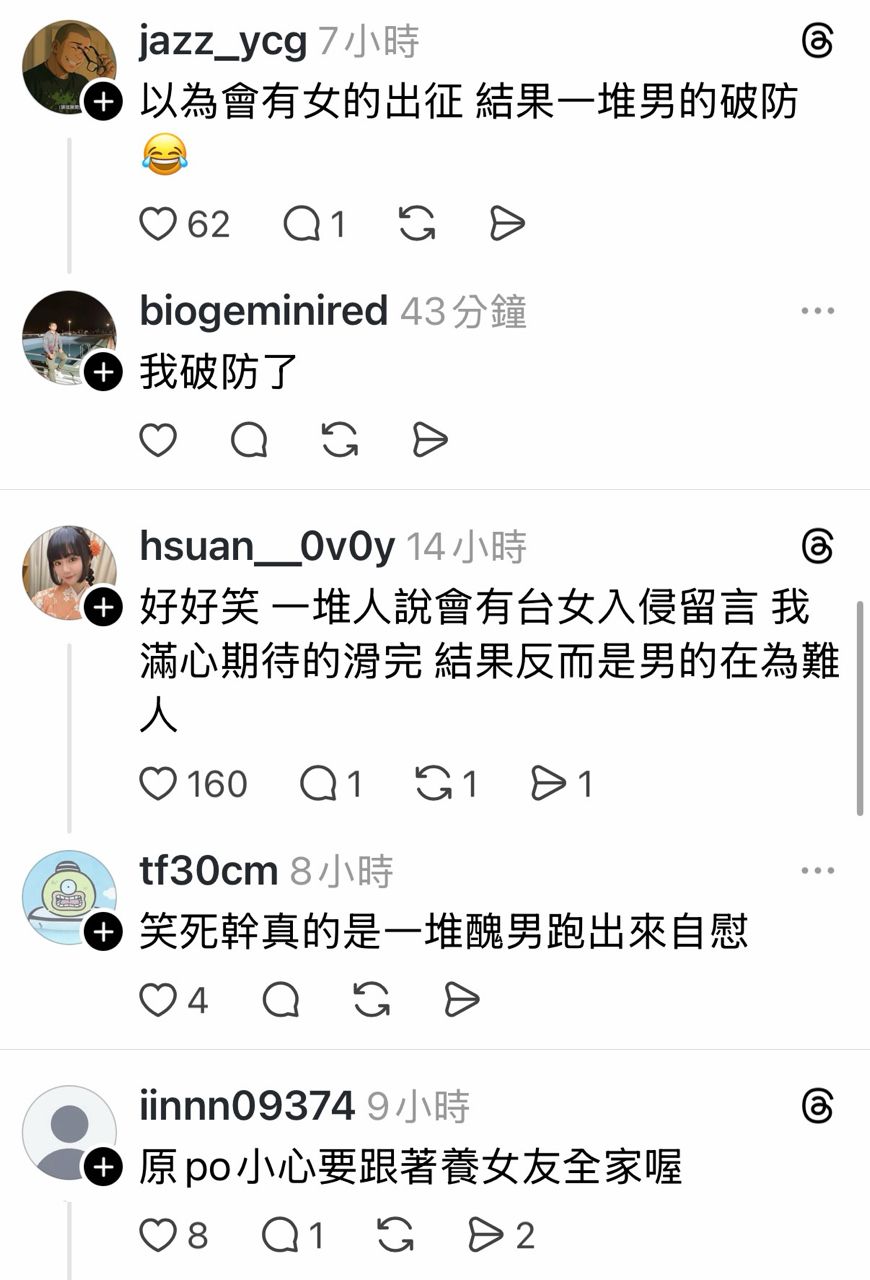
Task: Share tf30cm's comment
Action: tap(461, 1000)
